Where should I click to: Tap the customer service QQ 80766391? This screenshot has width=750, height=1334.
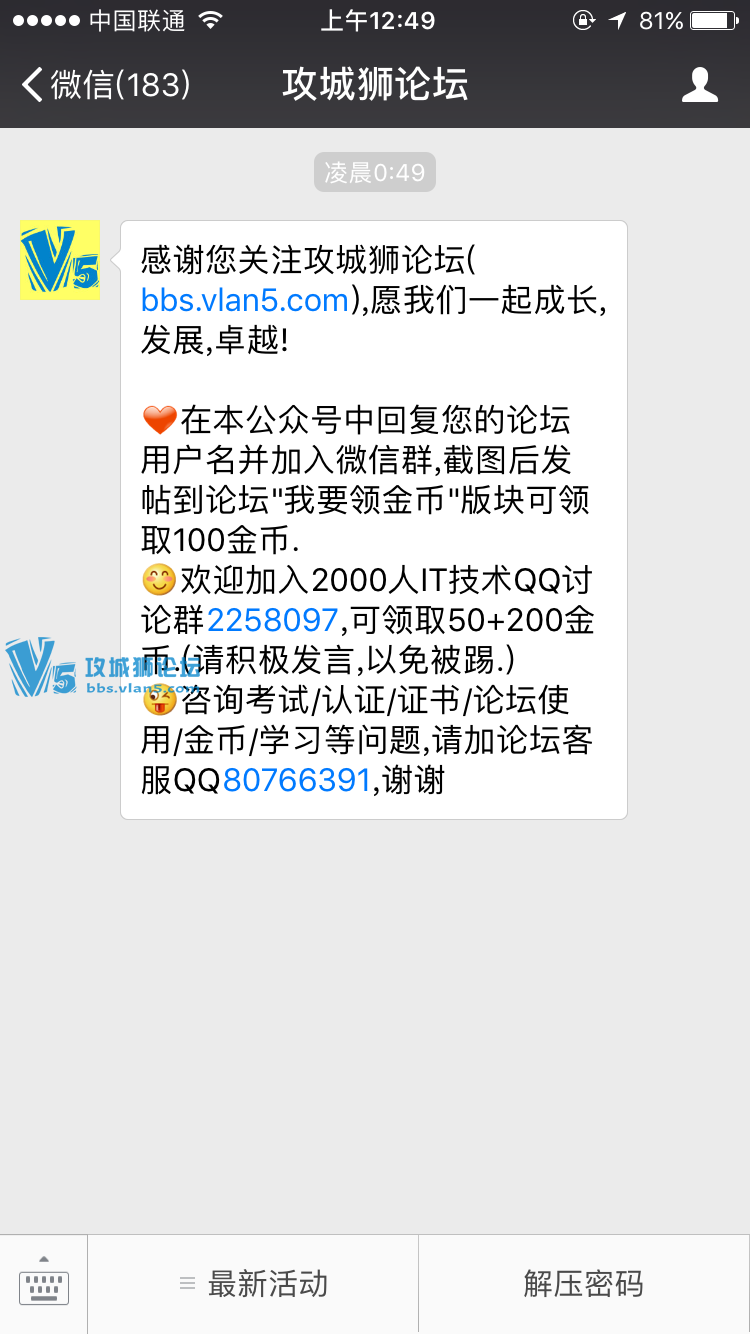pyautogui.click(x=297, y=779)
